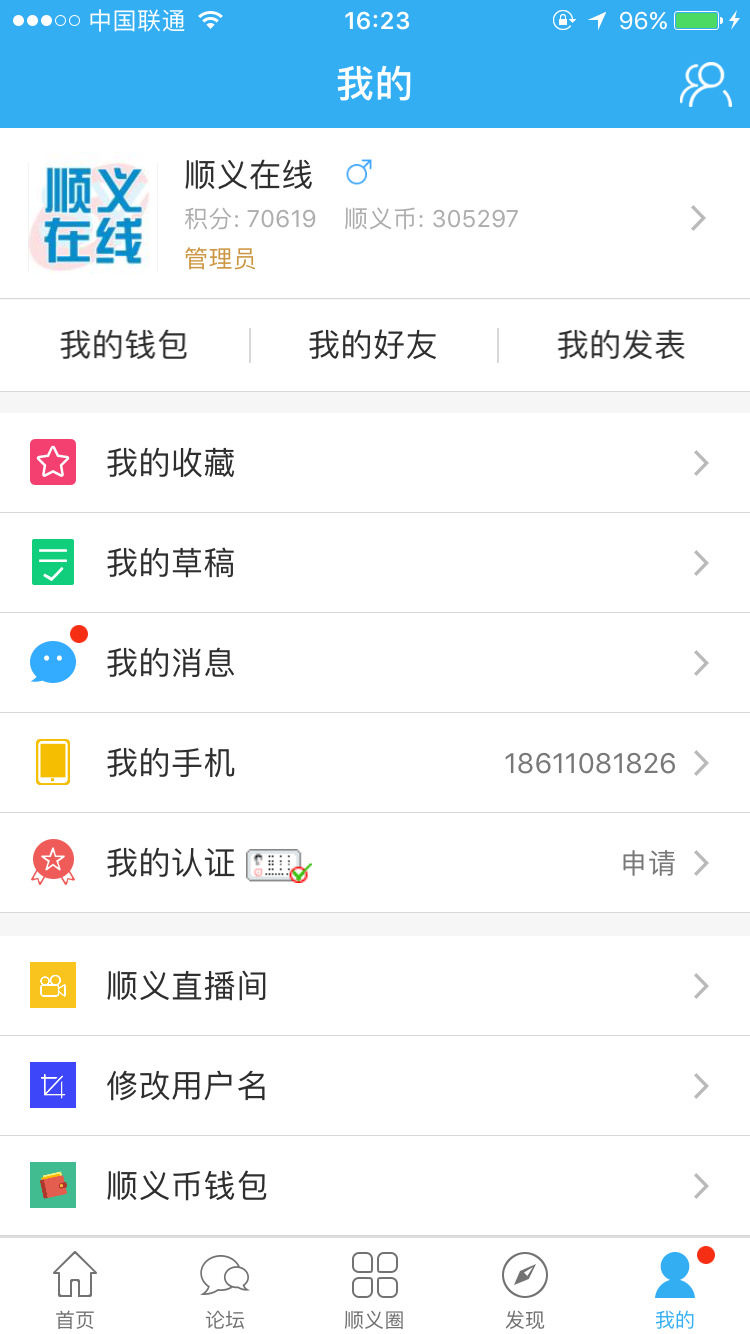Click the yellow video camera icon for 顺义直播间

coord(52,986)
